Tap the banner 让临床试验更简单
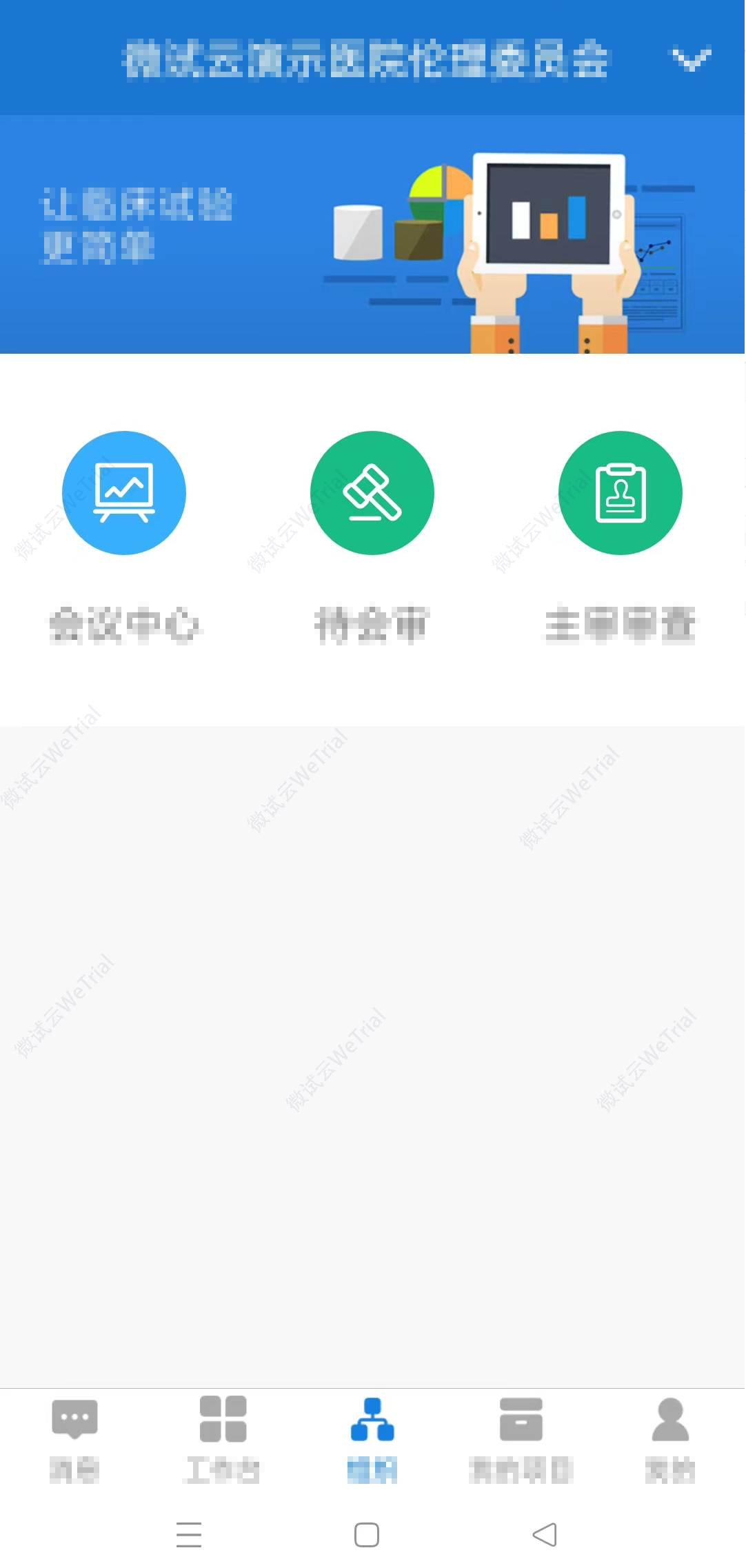This screenshot has height=1568, width=746. pos(372,234)
